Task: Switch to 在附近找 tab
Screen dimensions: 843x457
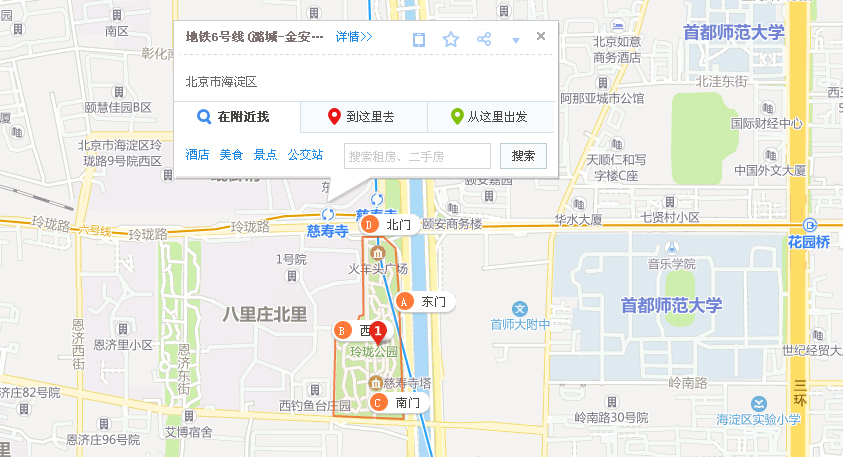Action: [236, 117]
